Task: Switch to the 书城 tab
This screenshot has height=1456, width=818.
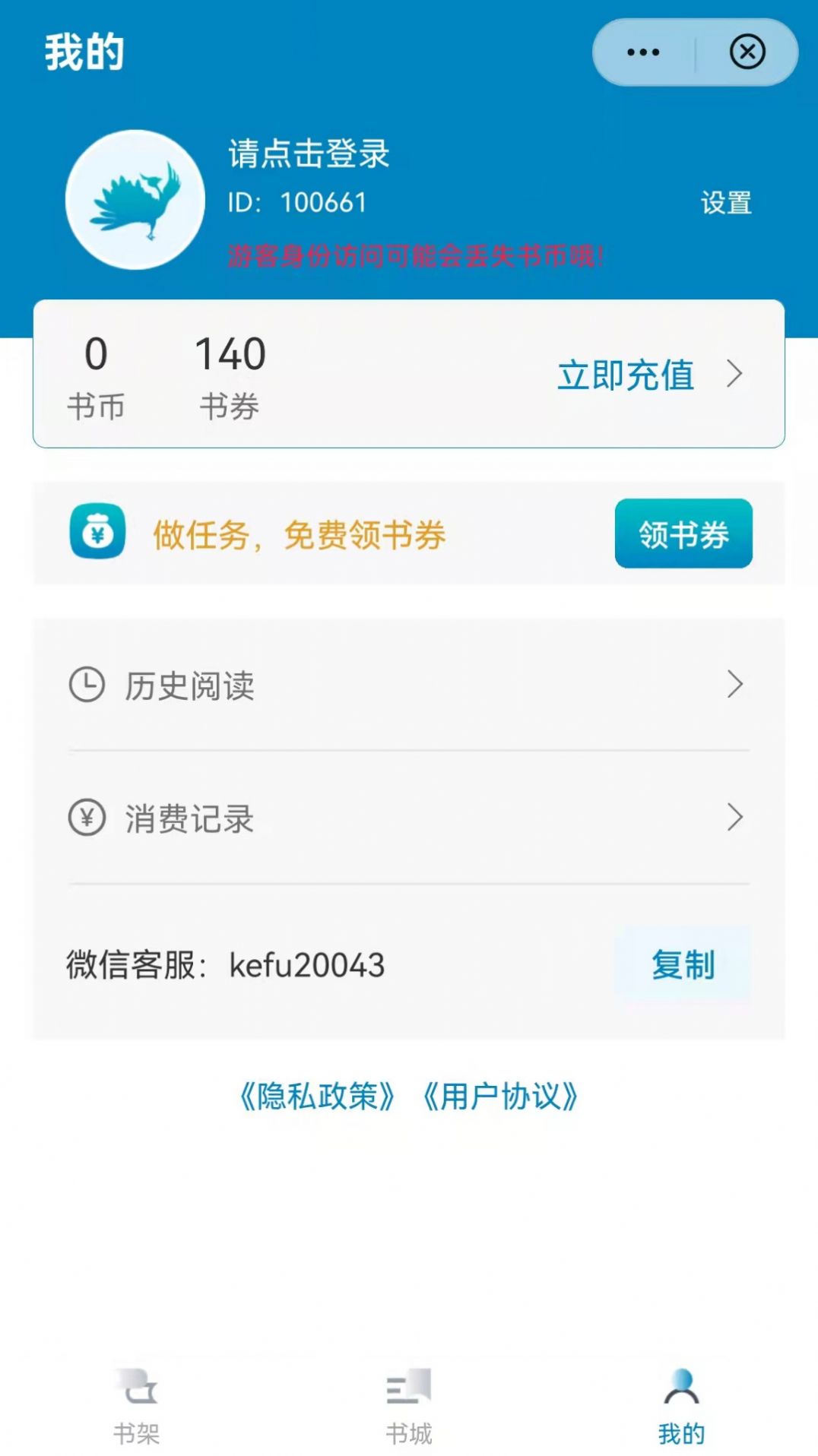Action: 409,1429
